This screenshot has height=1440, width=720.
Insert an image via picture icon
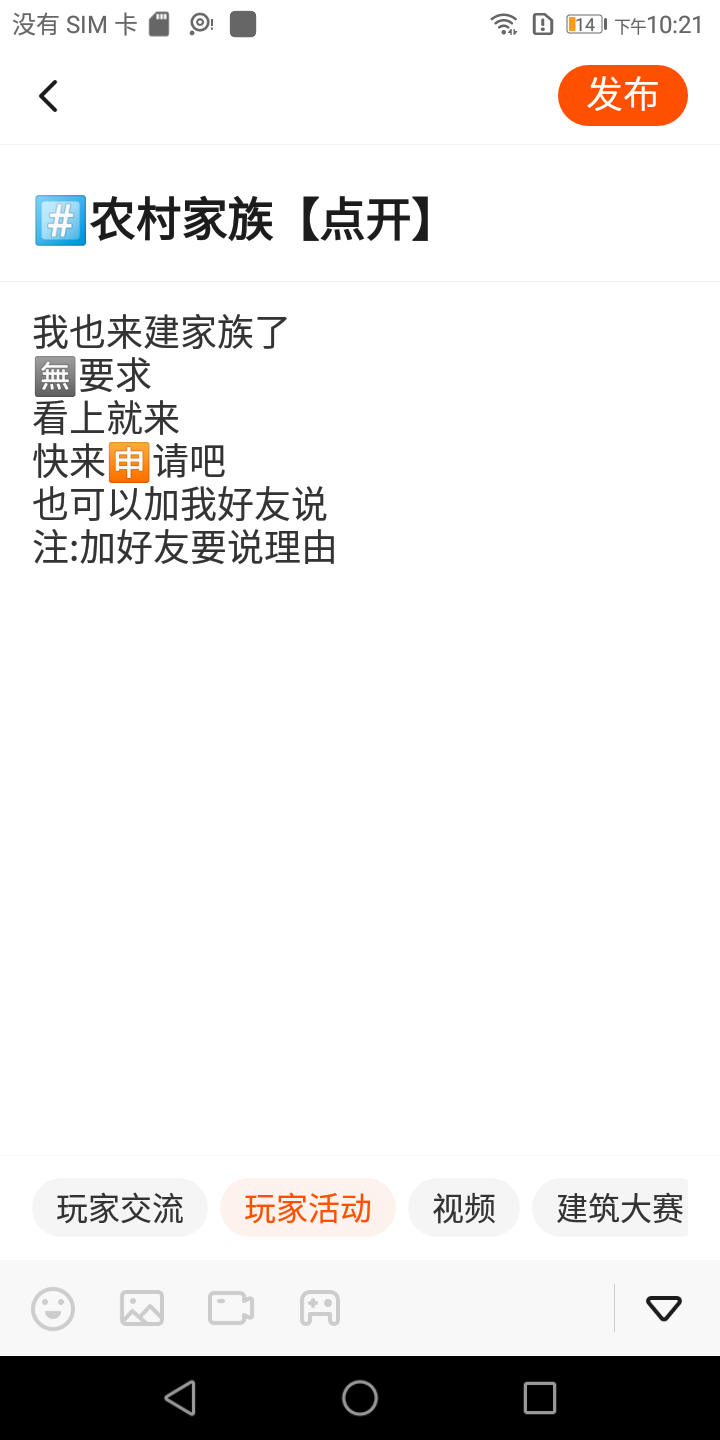coord(142,1308)
